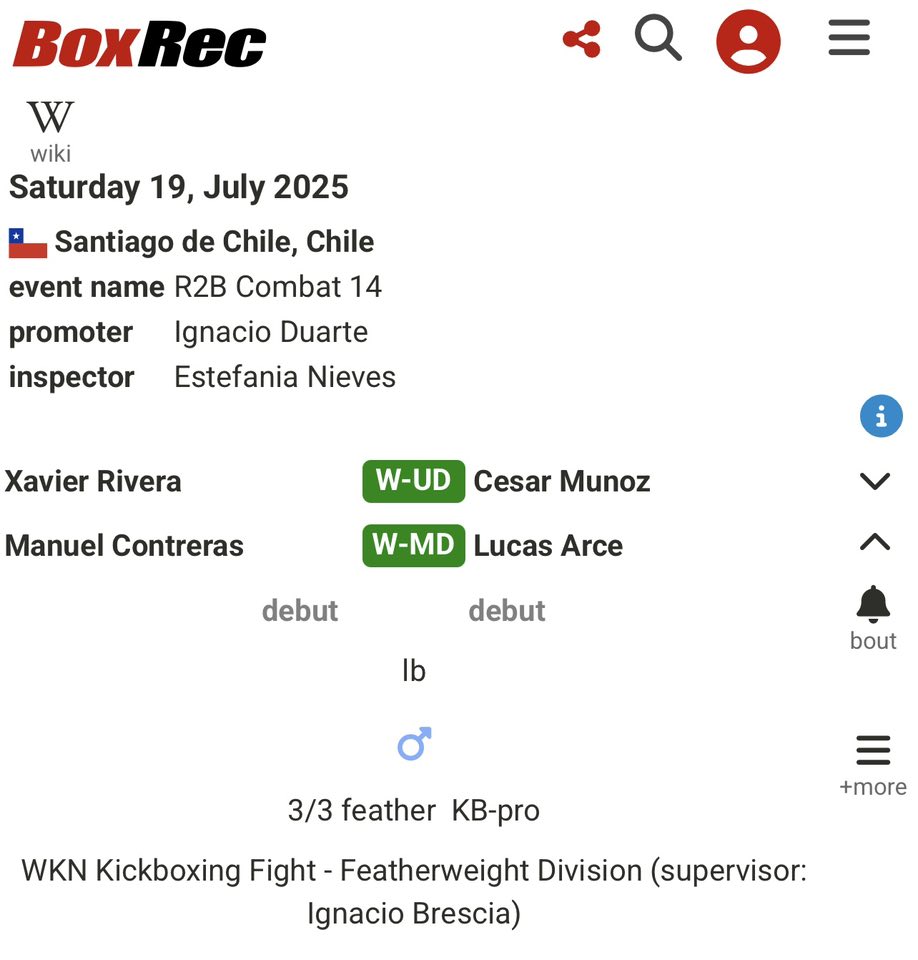Collapse the Contreras vs Arce bout

pyautogui.click(x=874, y=543)
